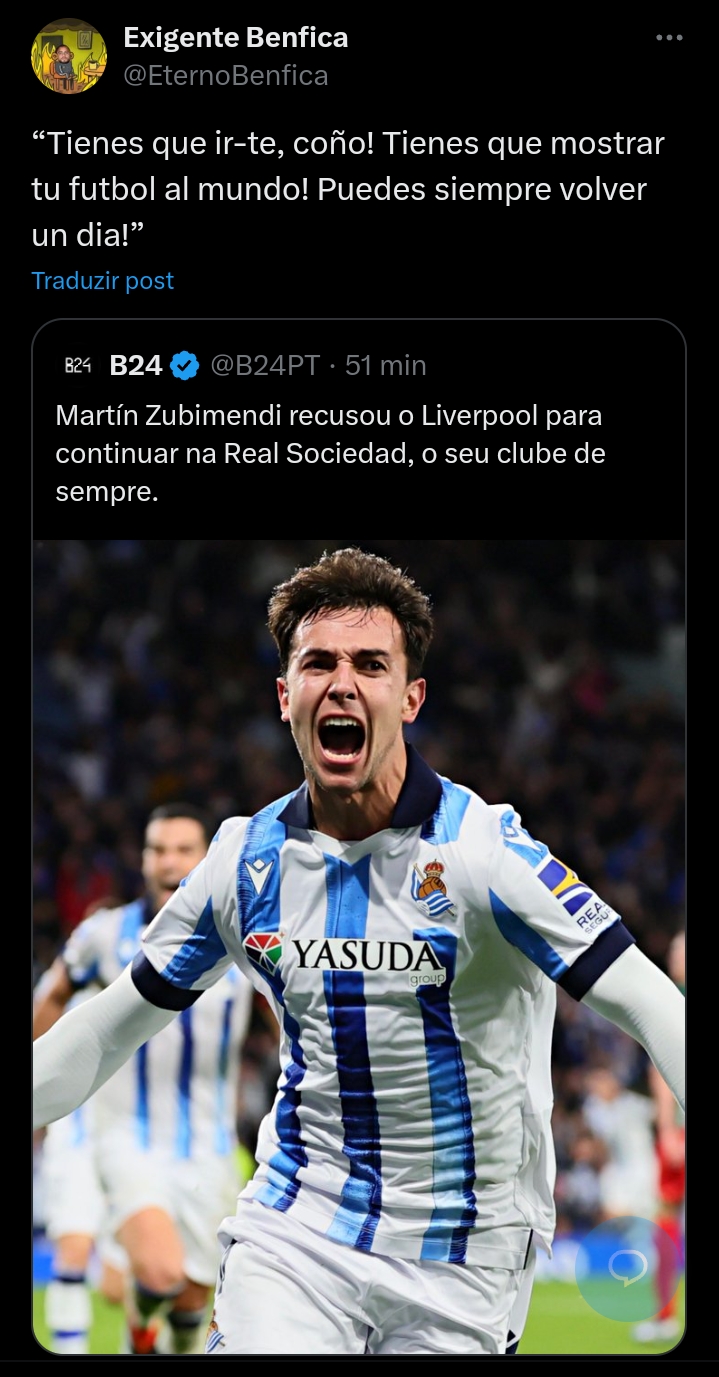719x1377 pixels.
Task: Tap the floating chat bubble button
Action: pos(628,1268)
